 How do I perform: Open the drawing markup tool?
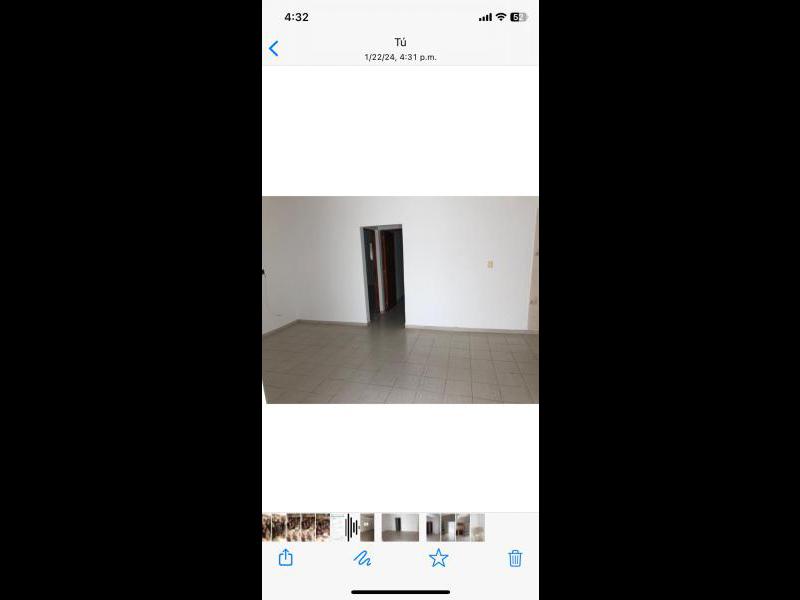362,558
